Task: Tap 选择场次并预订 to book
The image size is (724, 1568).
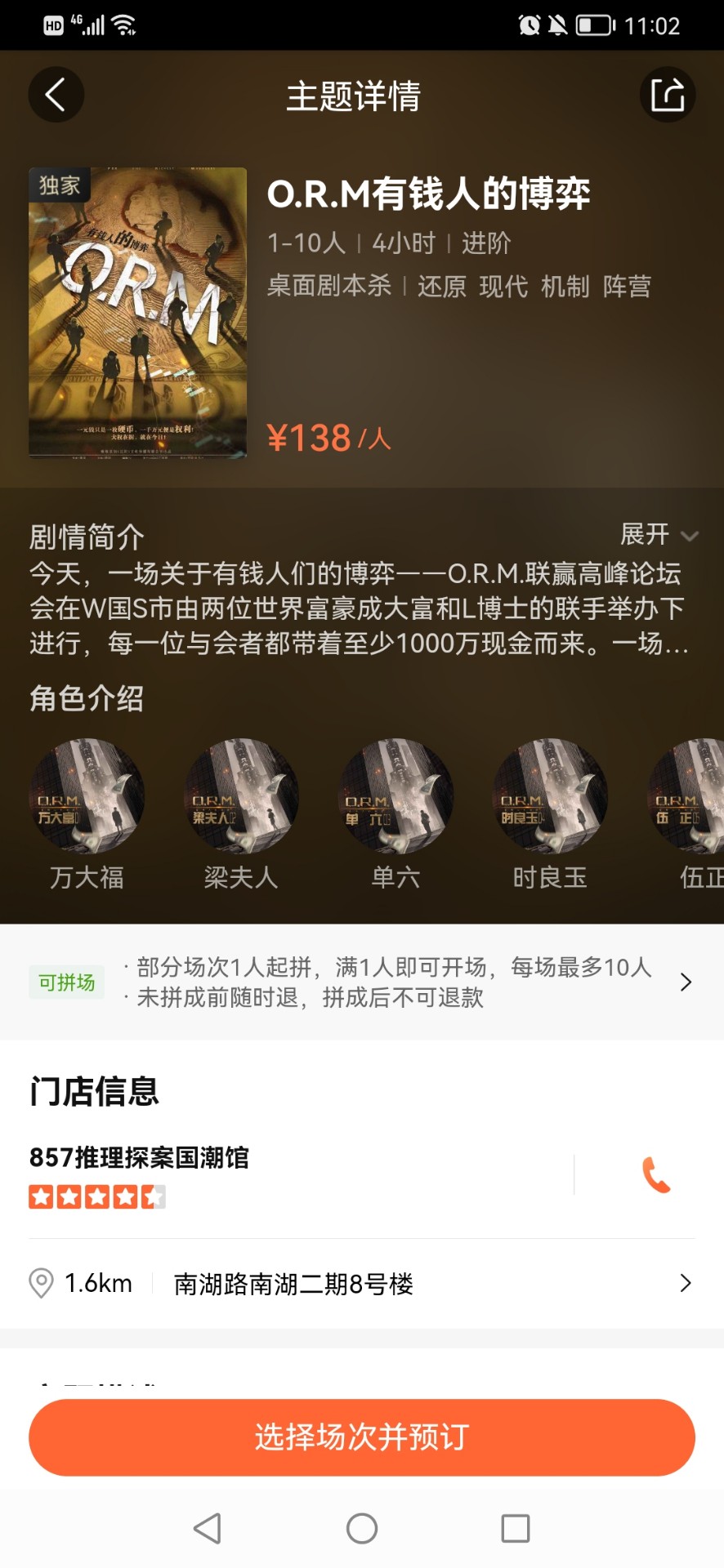Action: point(361,1437)
